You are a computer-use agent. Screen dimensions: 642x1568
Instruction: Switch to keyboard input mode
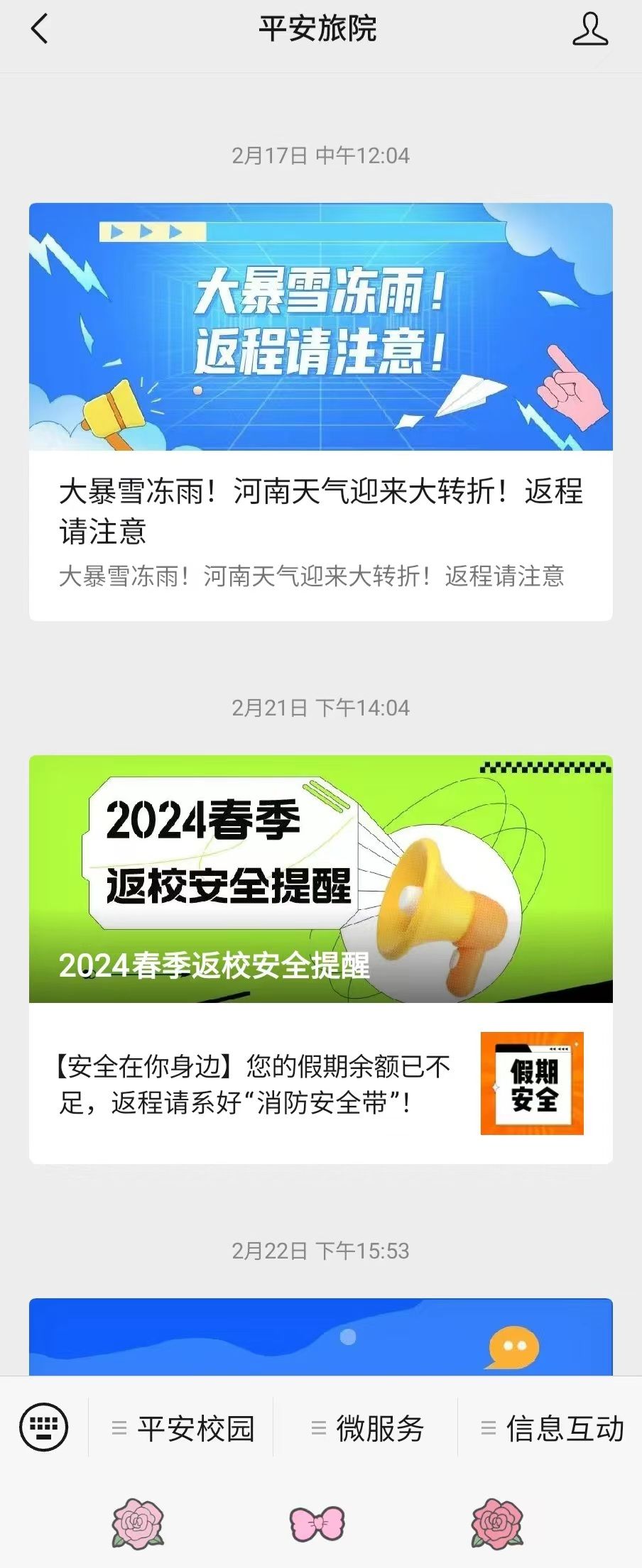coord(44,1427)
